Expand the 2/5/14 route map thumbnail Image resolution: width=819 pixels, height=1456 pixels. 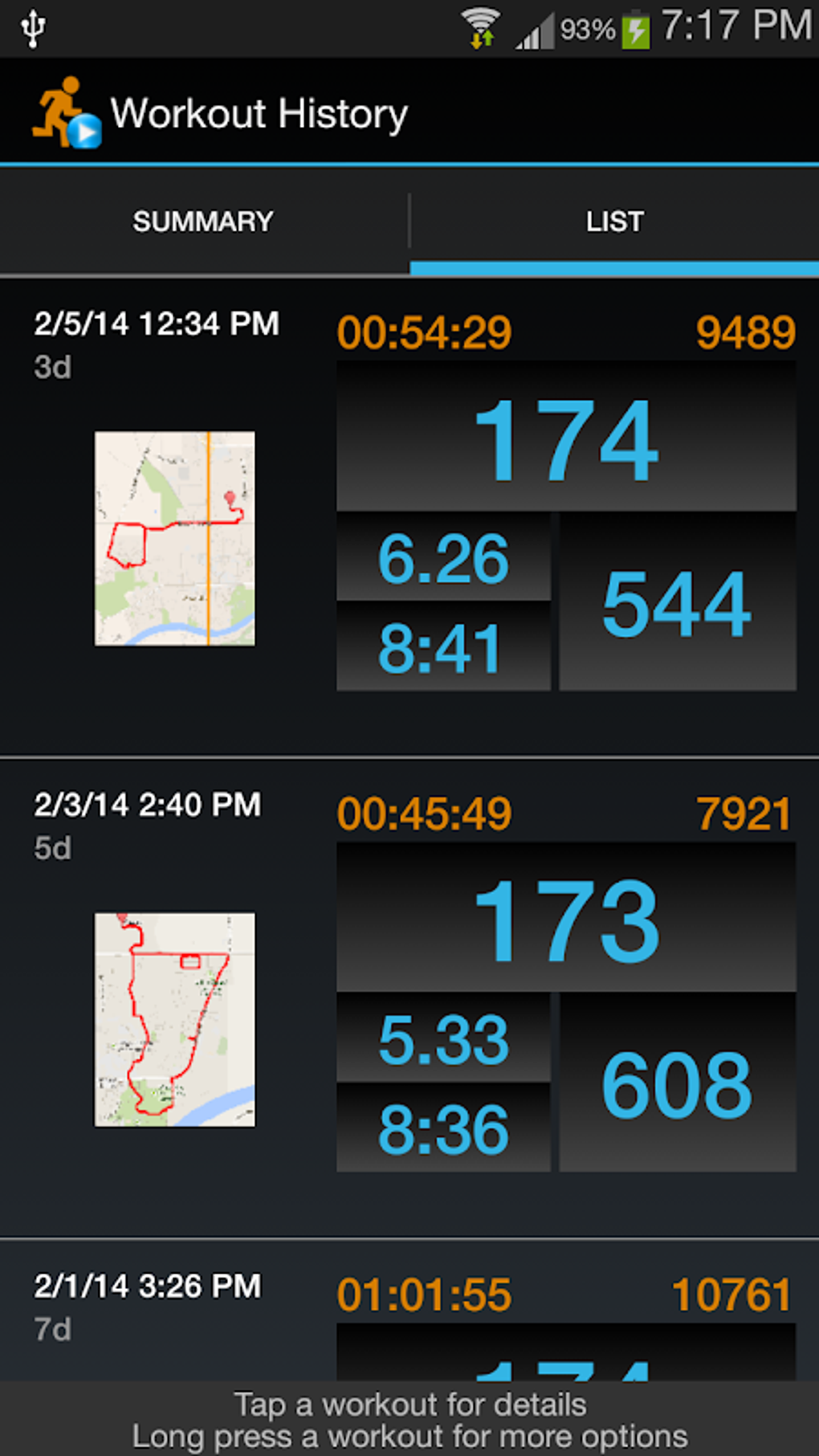(x=174, y=538)
